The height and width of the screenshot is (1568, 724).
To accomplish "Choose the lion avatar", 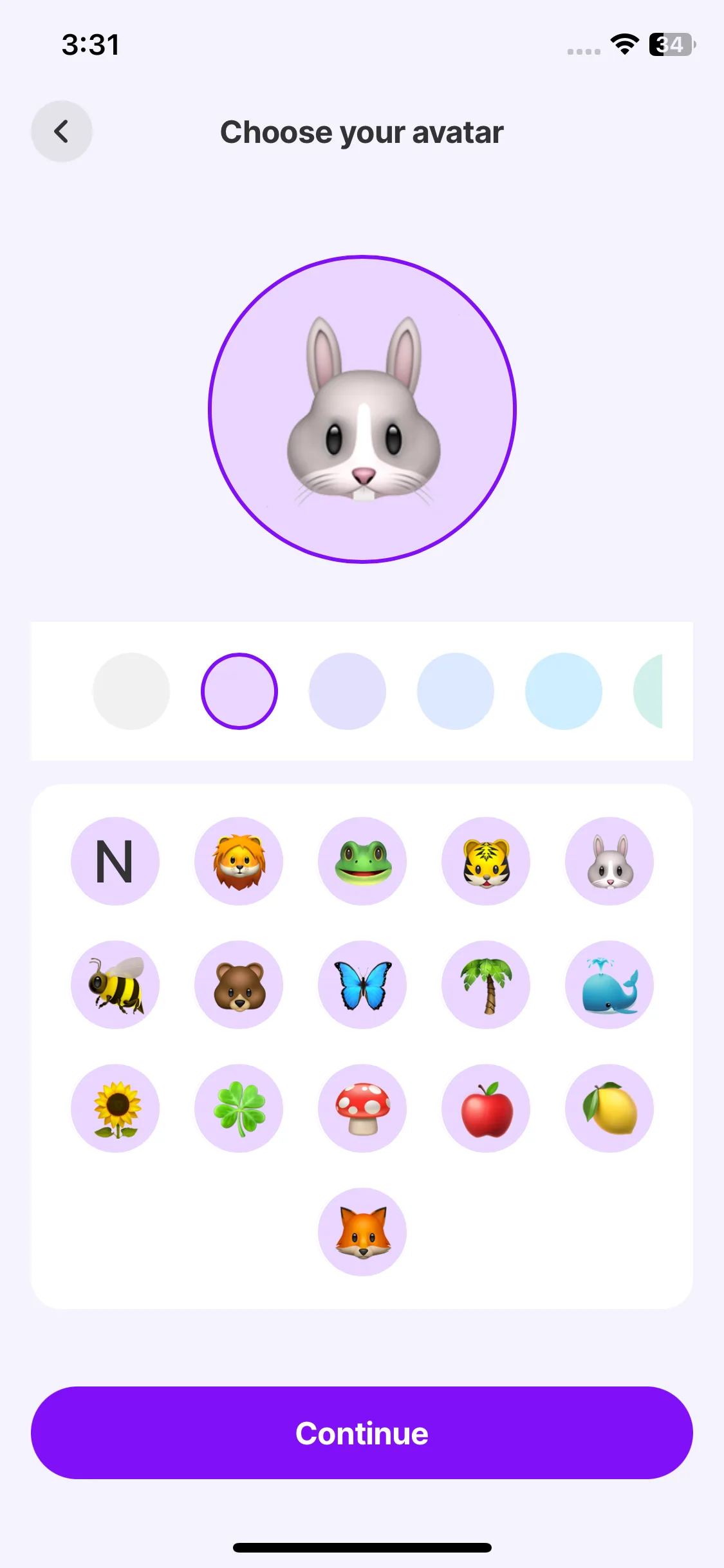I will tap(239, 861).
